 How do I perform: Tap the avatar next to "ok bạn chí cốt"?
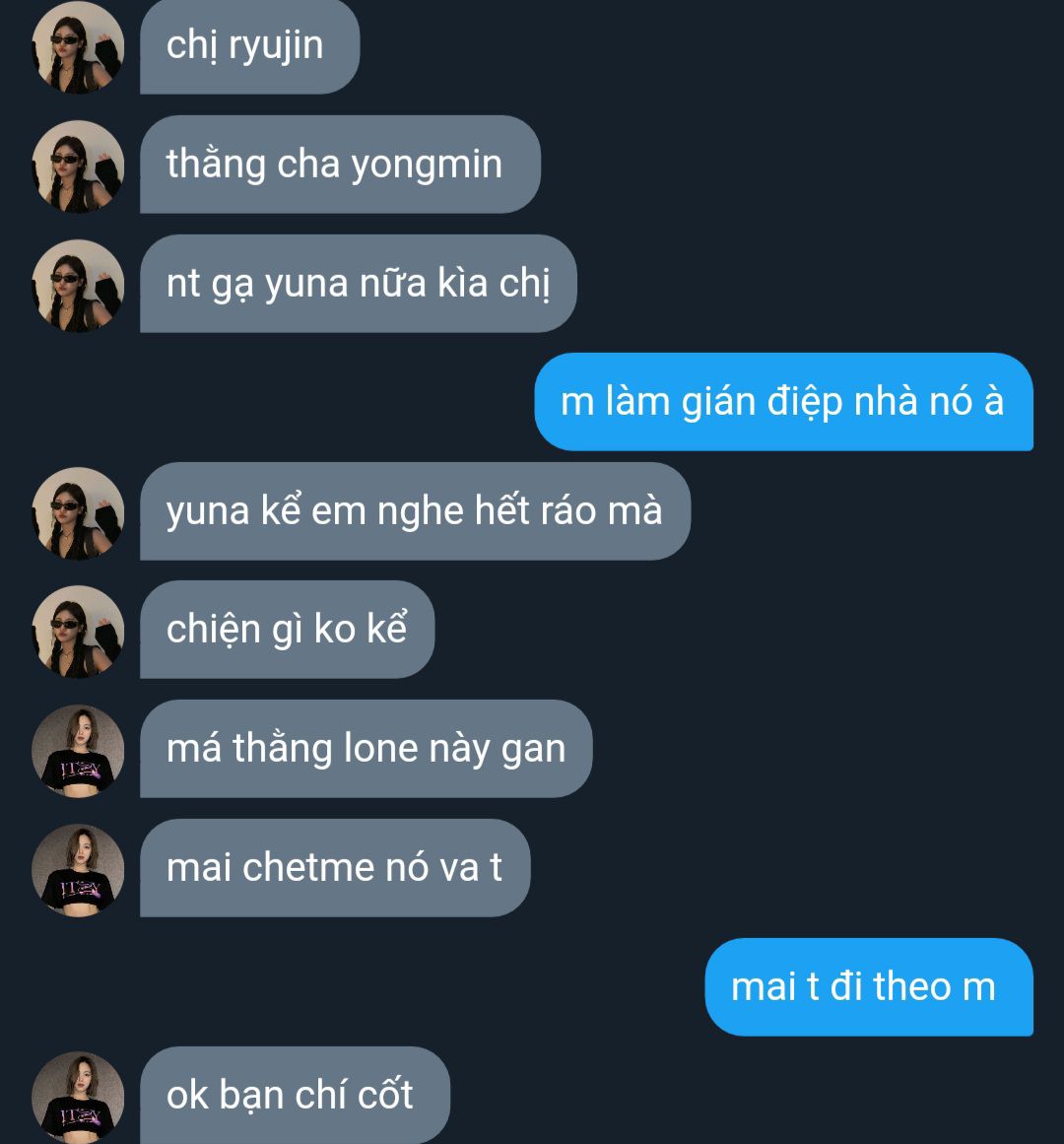click(78, 1097)
